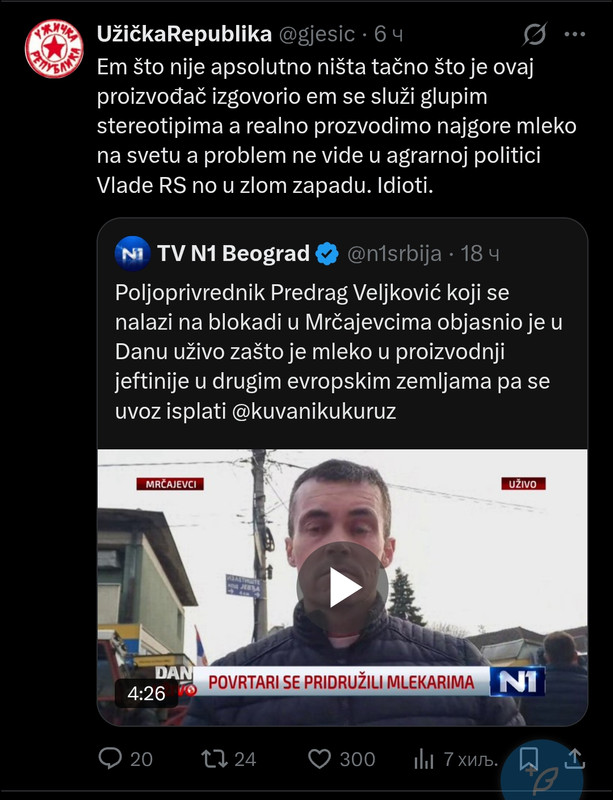The height and width of the screenshot is (800, 613).
Task: Open the UžičkaRepublika username link
Action: click(x=184, y=34)
